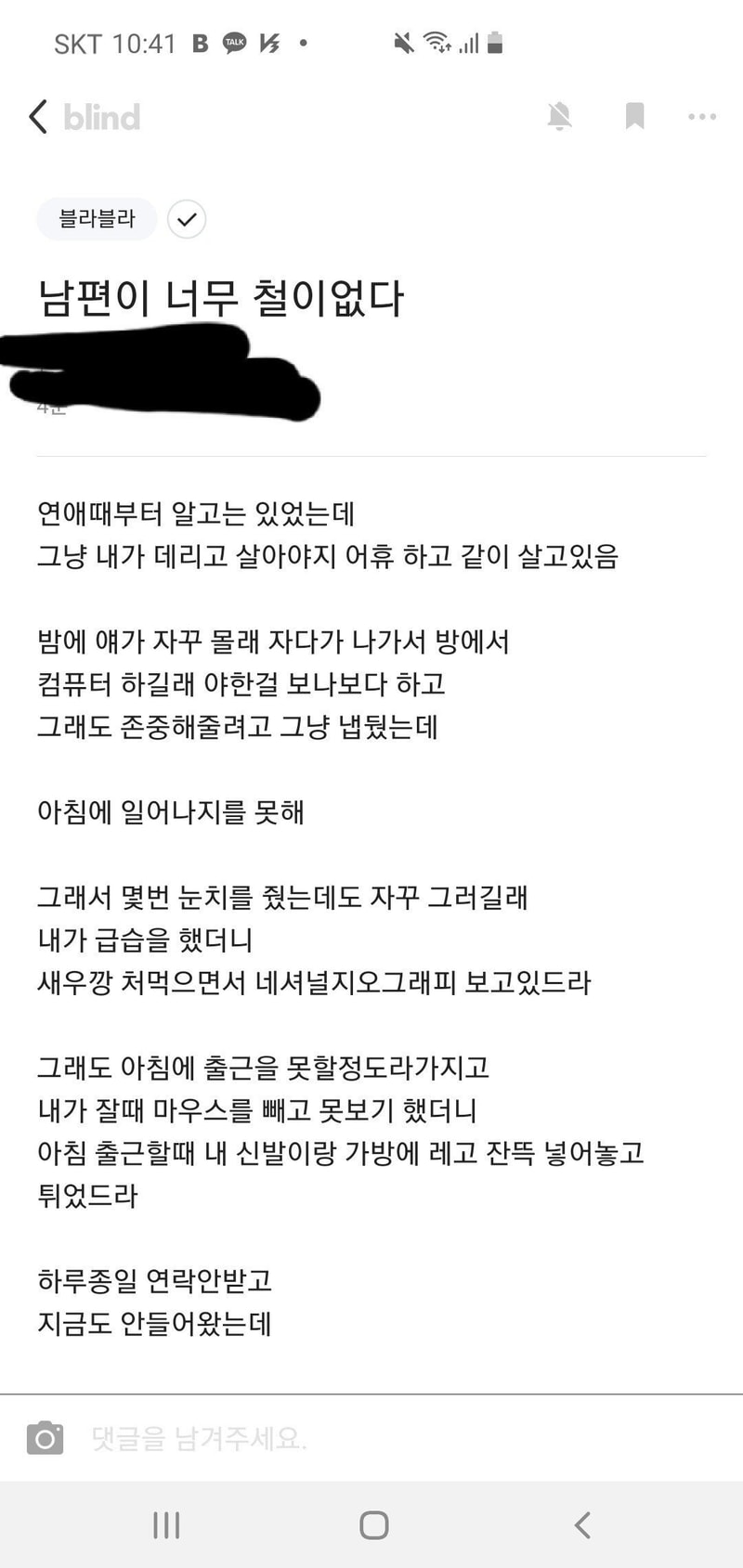Go to the home screen

coord(373,1525)
